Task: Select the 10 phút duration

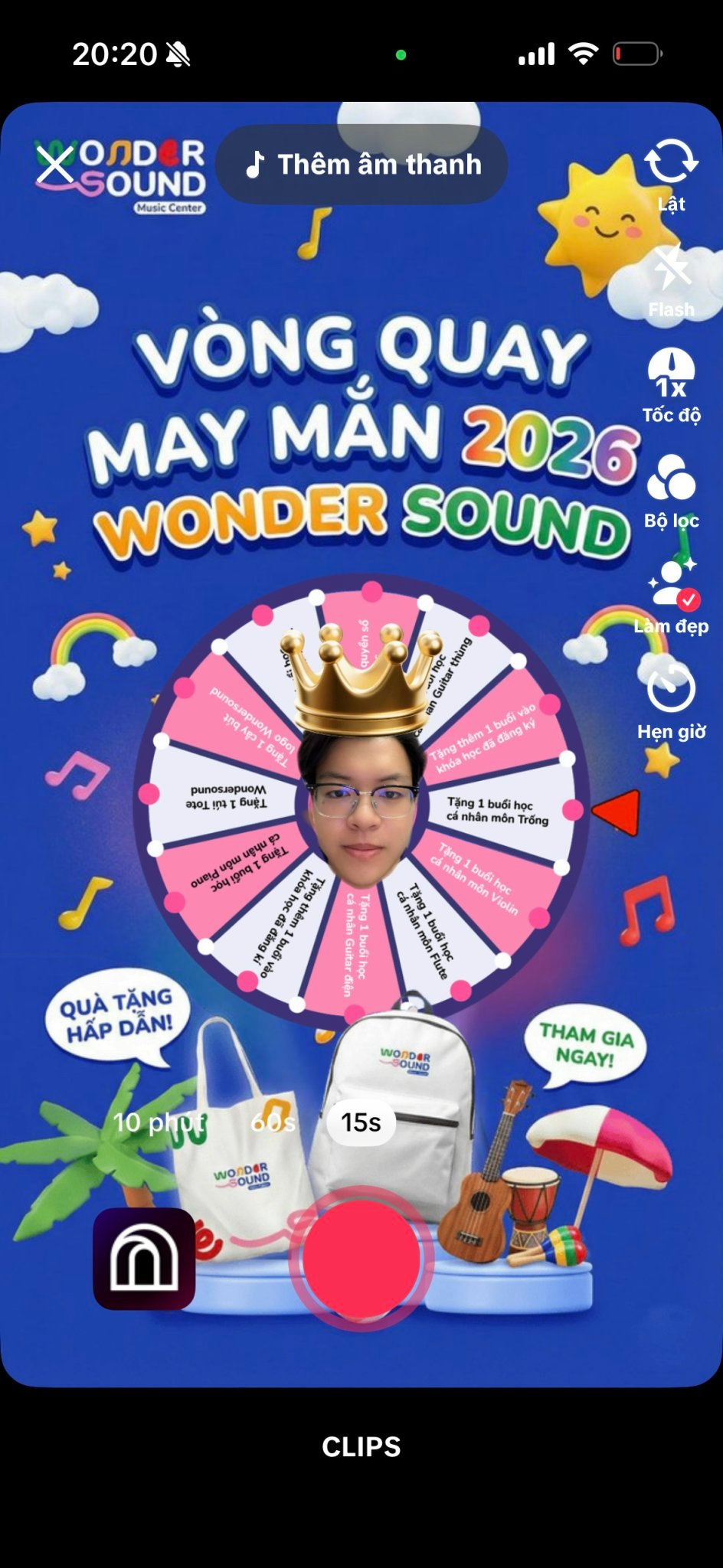Action: [159, 1122]
